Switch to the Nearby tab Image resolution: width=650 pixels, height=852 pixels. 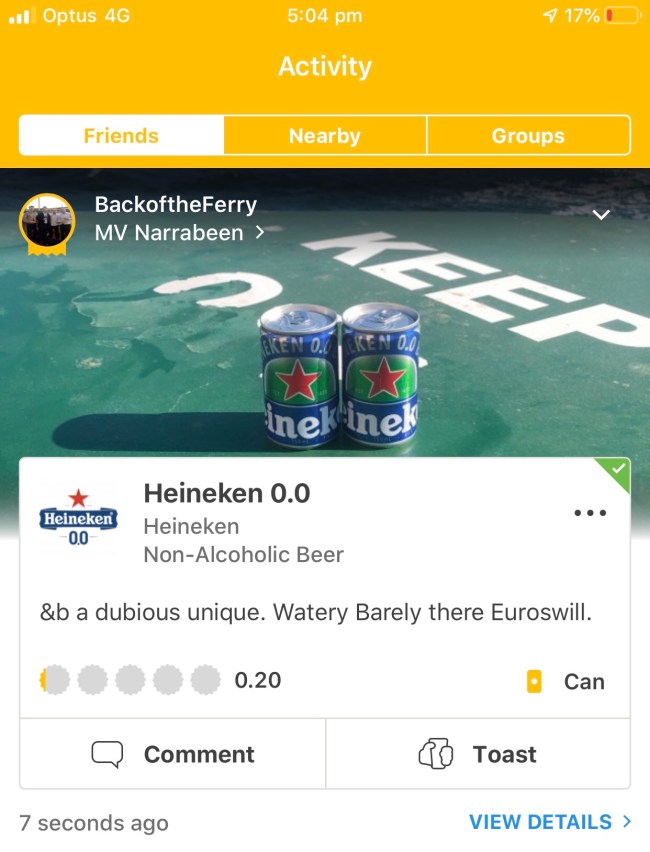pos(324,136)
